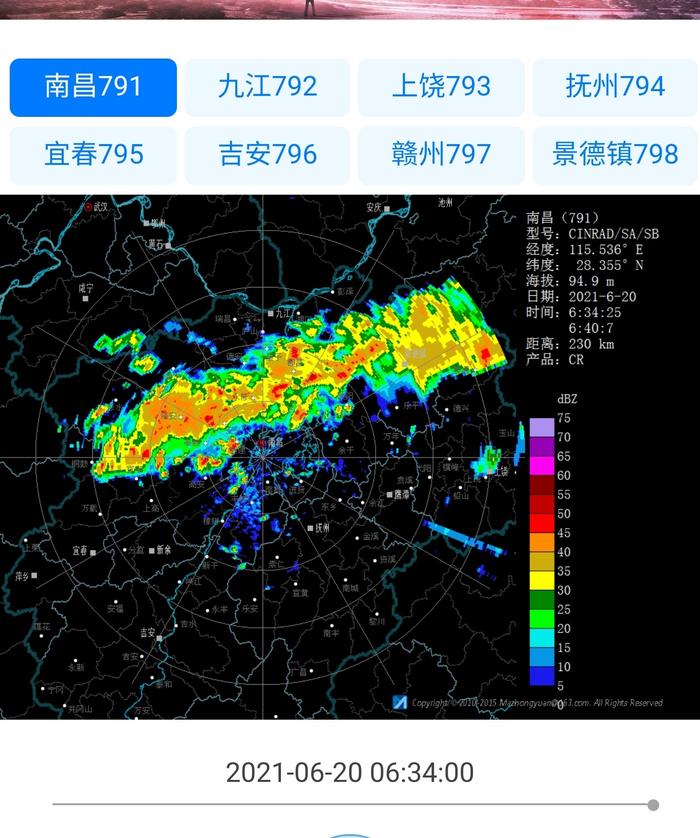The image size is (700, 838).
Task: View the 赣州797 radar image
Action: coord(441,154)
